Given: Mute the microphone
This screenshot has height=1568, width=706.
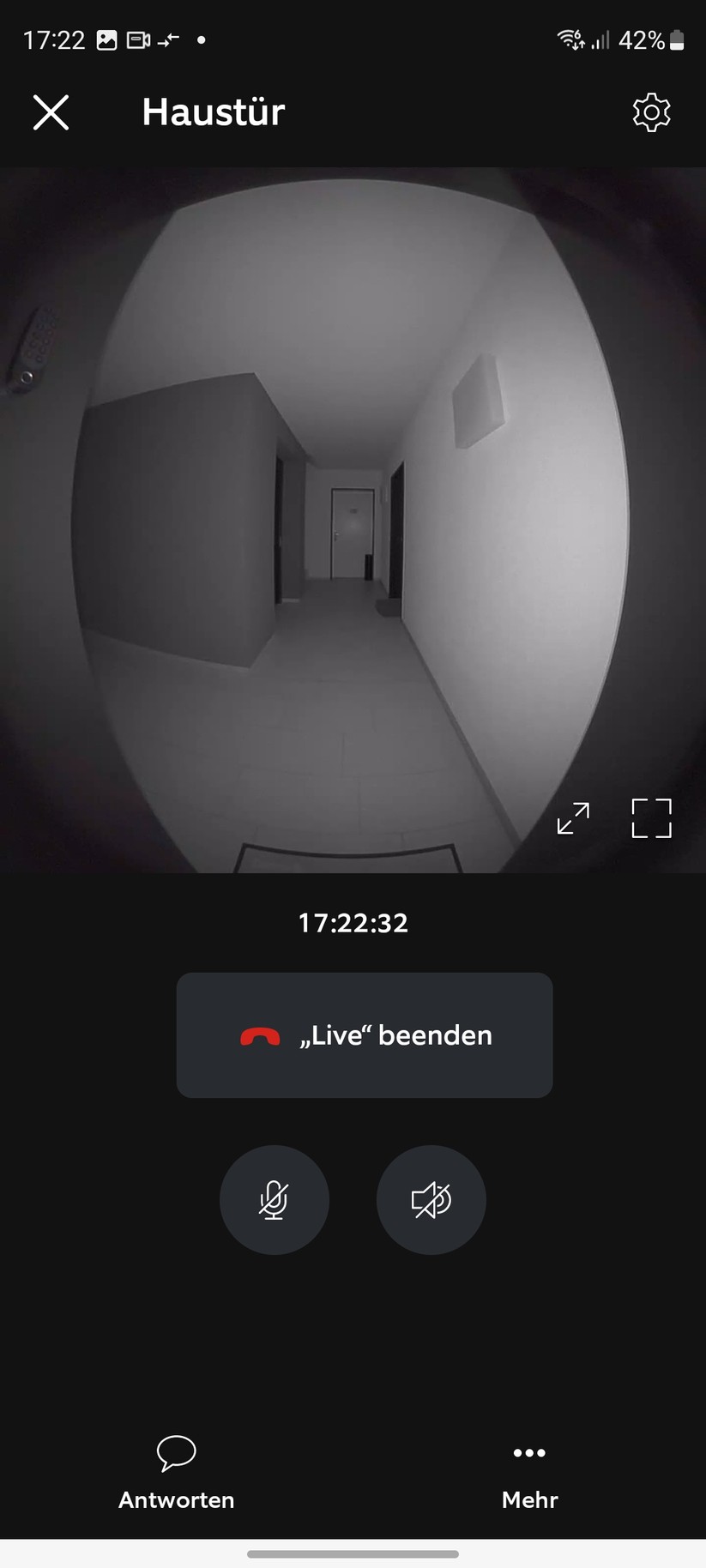Looking at the screenshot, I should 275,1200.
